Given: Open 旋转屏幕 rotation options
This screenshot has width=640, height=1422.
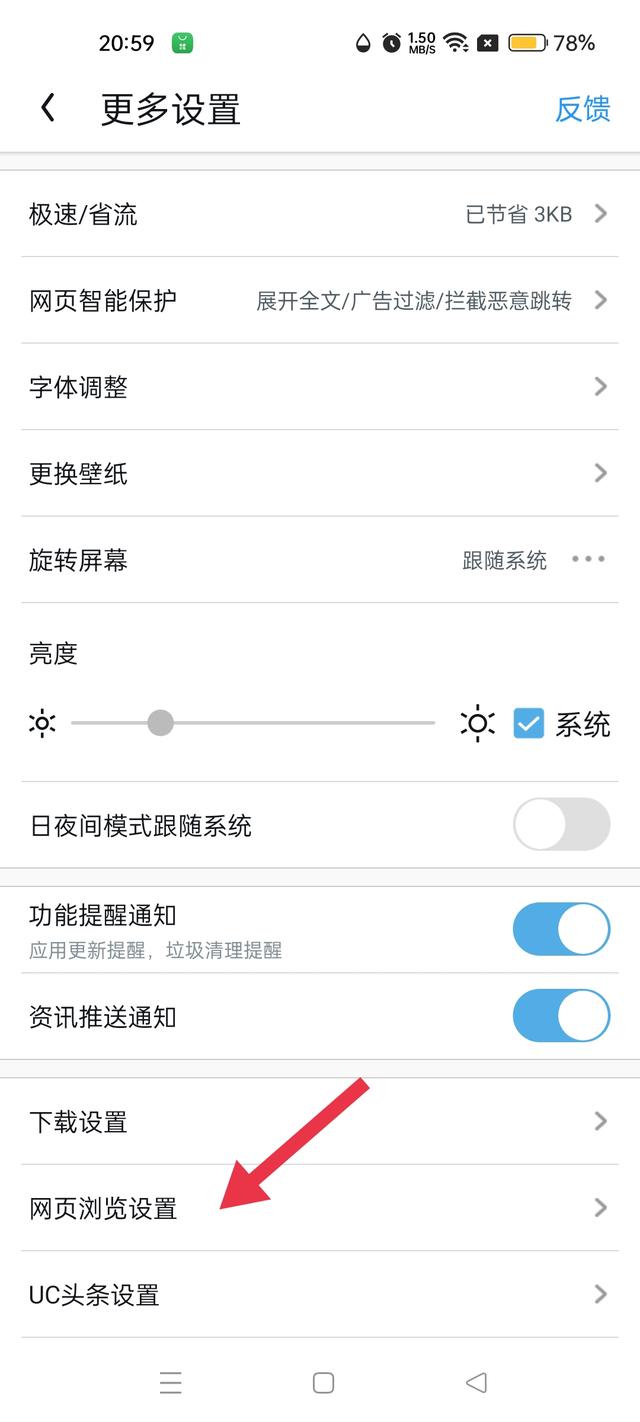Looking at the screenshot, I should click(x=320, y=560).
